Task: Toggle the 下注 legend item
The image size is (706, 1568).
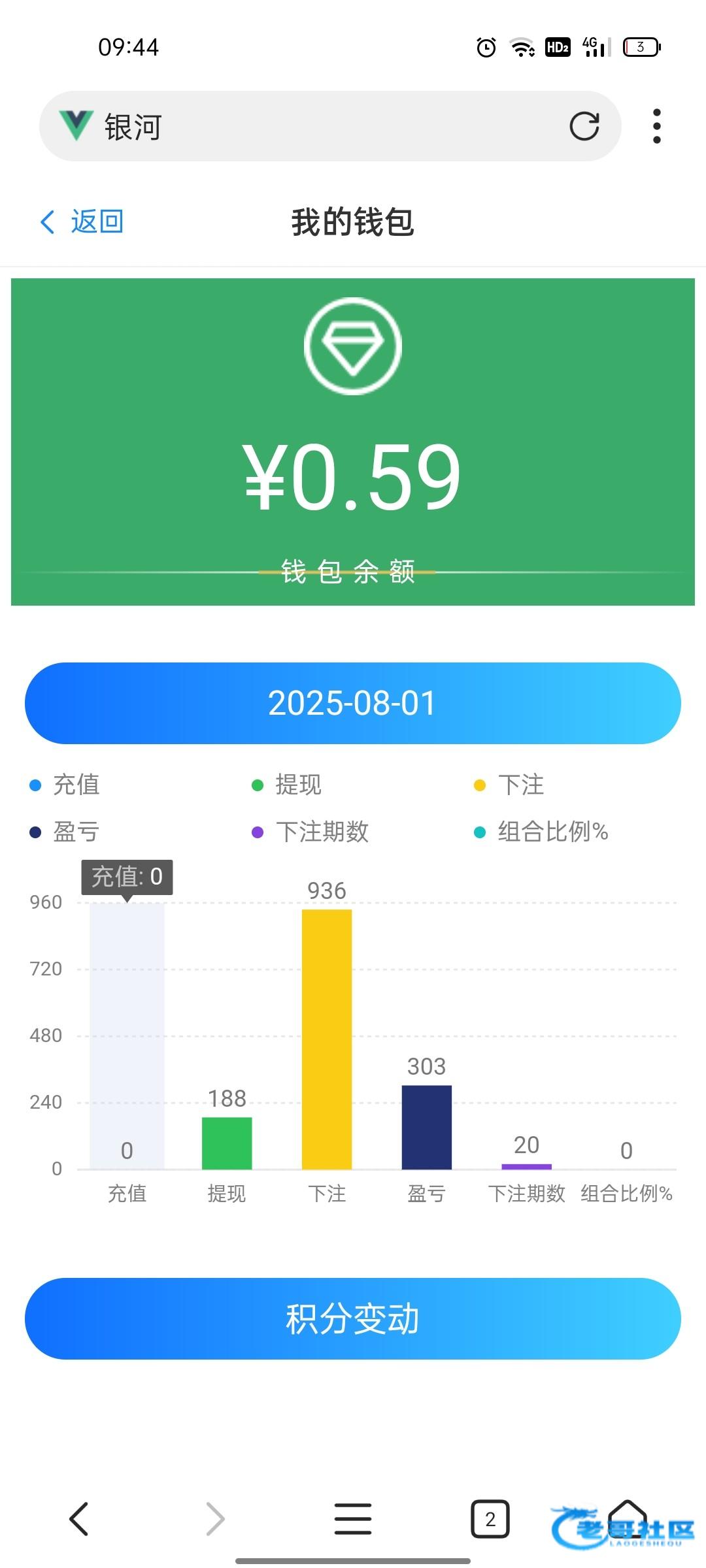Action: point(509,785)
